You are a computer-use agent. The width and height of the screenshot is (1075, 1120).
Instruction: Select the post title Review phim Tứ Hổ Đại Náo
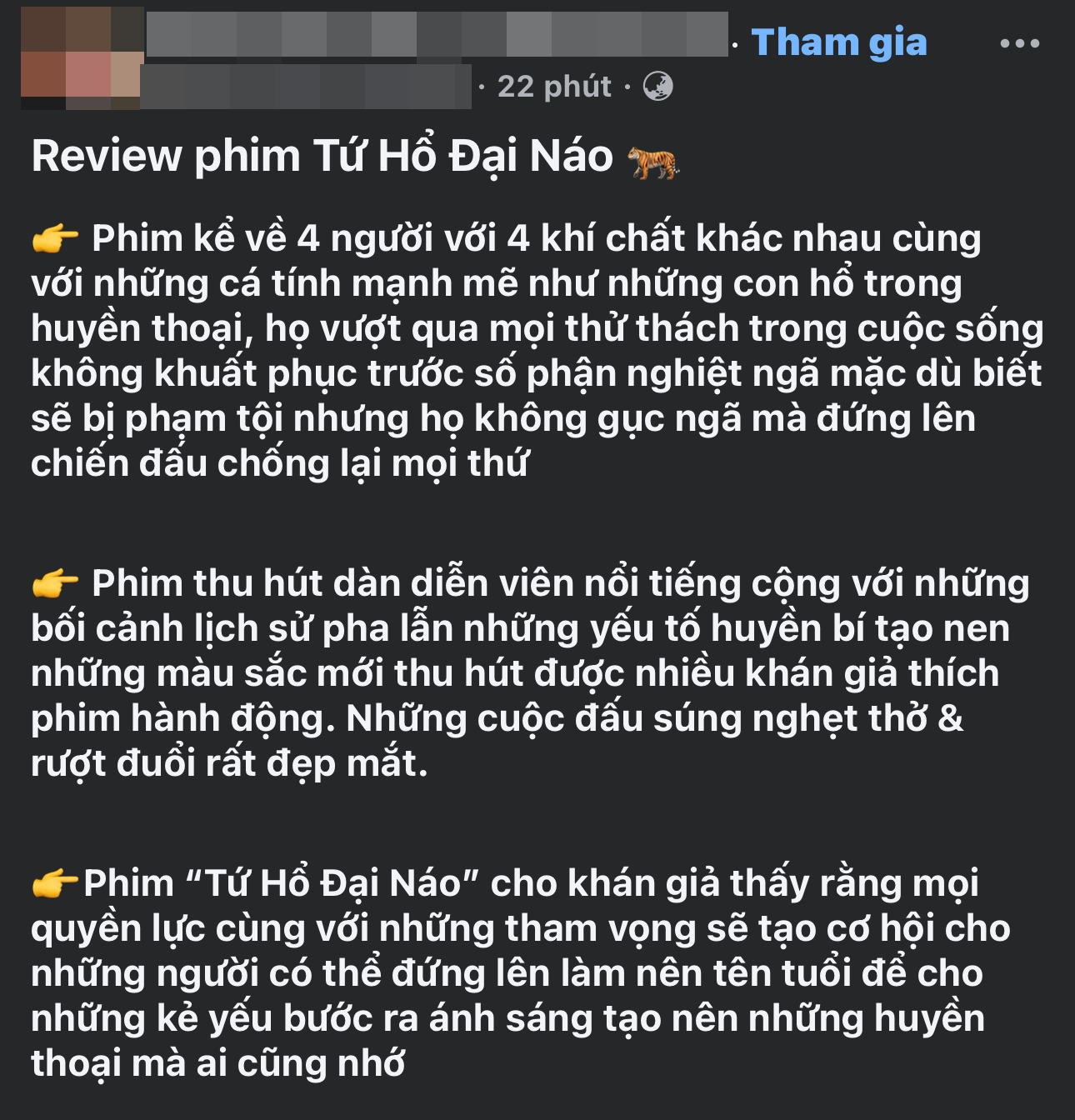[x=325, y=157]
